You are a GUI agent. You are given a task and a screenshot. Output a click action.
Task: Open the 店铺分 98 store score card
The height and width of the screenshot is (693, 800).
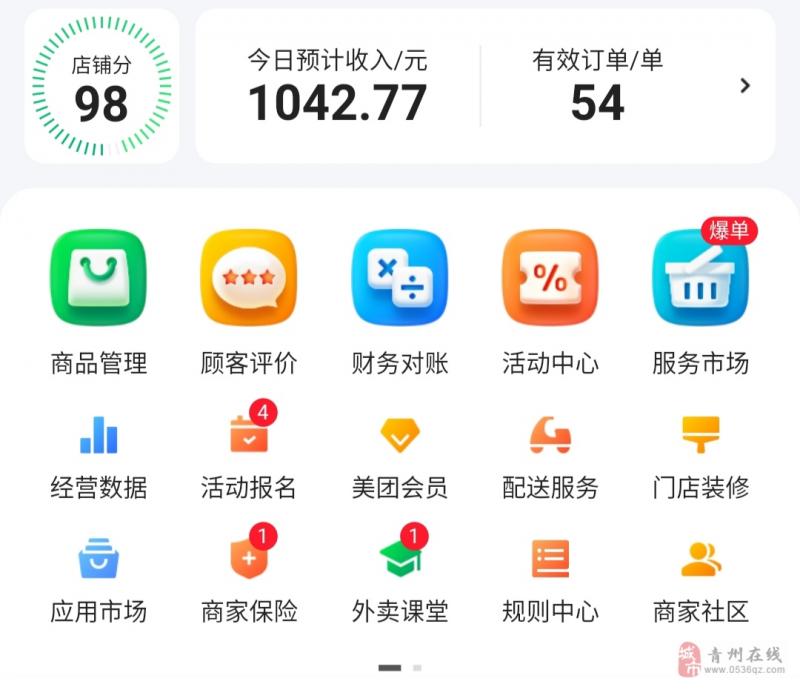(101, 86)
